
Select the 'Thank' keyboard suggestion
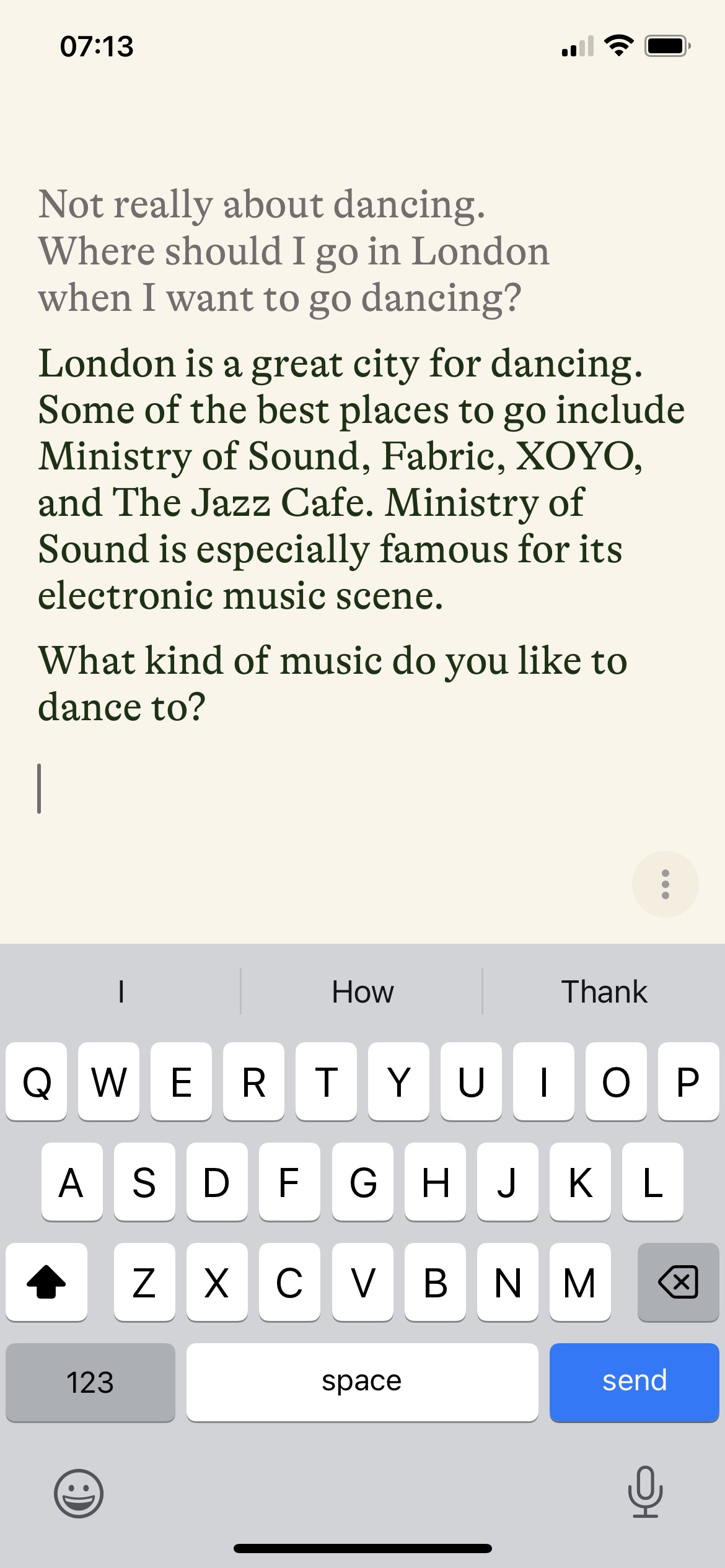604,991
